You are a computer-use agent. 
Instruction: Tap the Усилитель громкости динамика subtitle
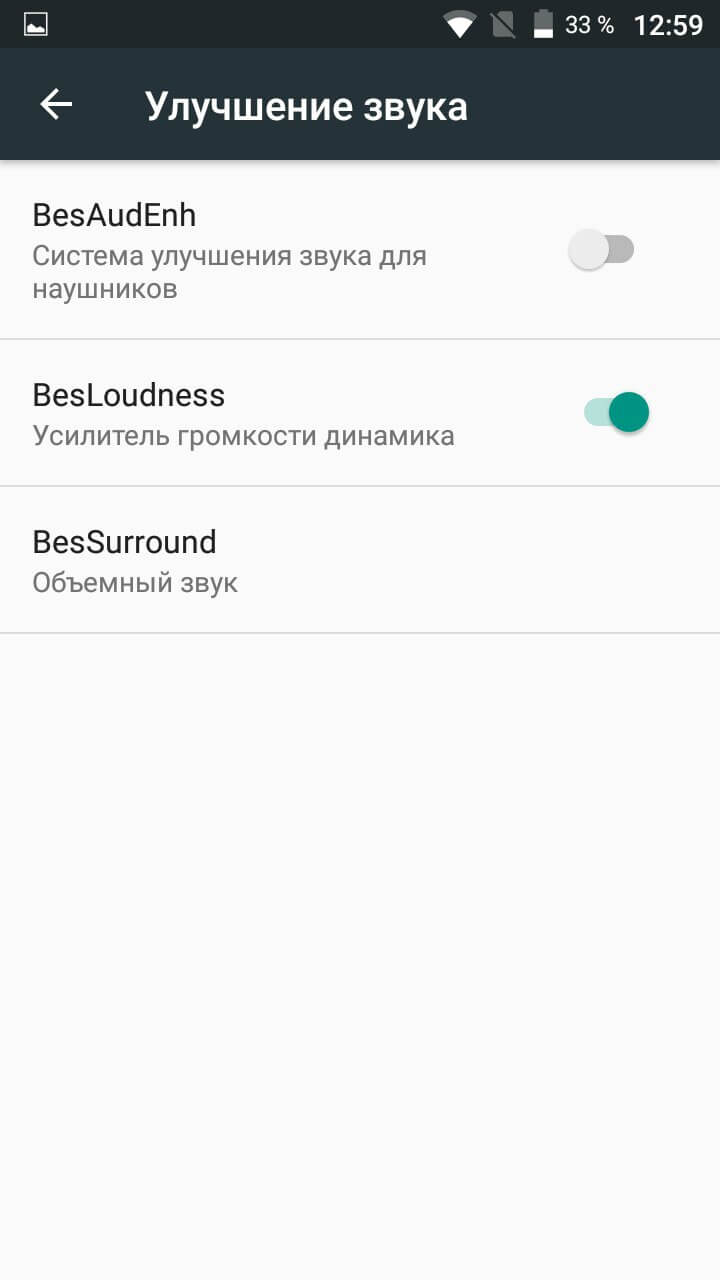243,435
